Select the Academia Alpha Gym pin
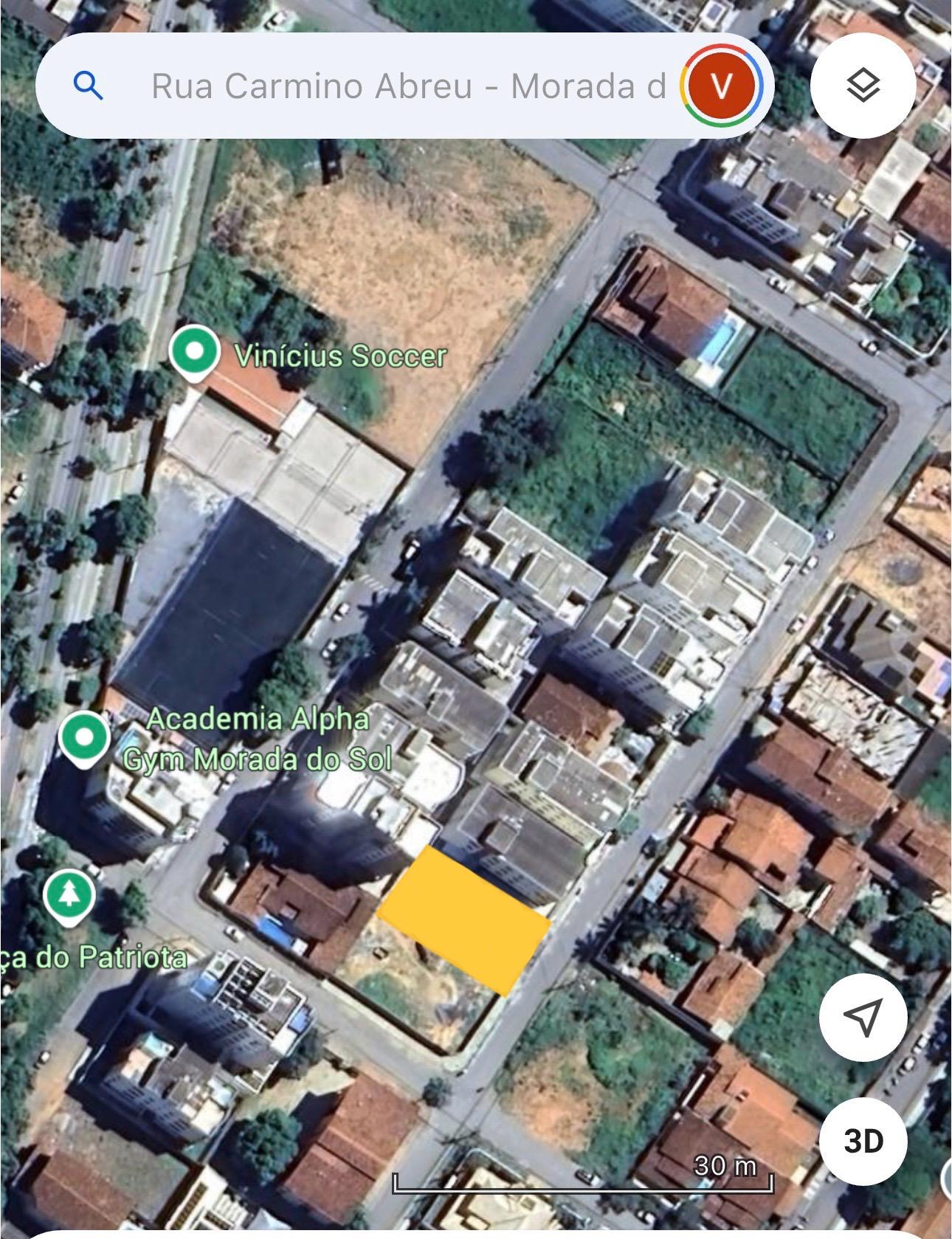The width and height of the screenshot is (952, 1239). pos(84,737)
